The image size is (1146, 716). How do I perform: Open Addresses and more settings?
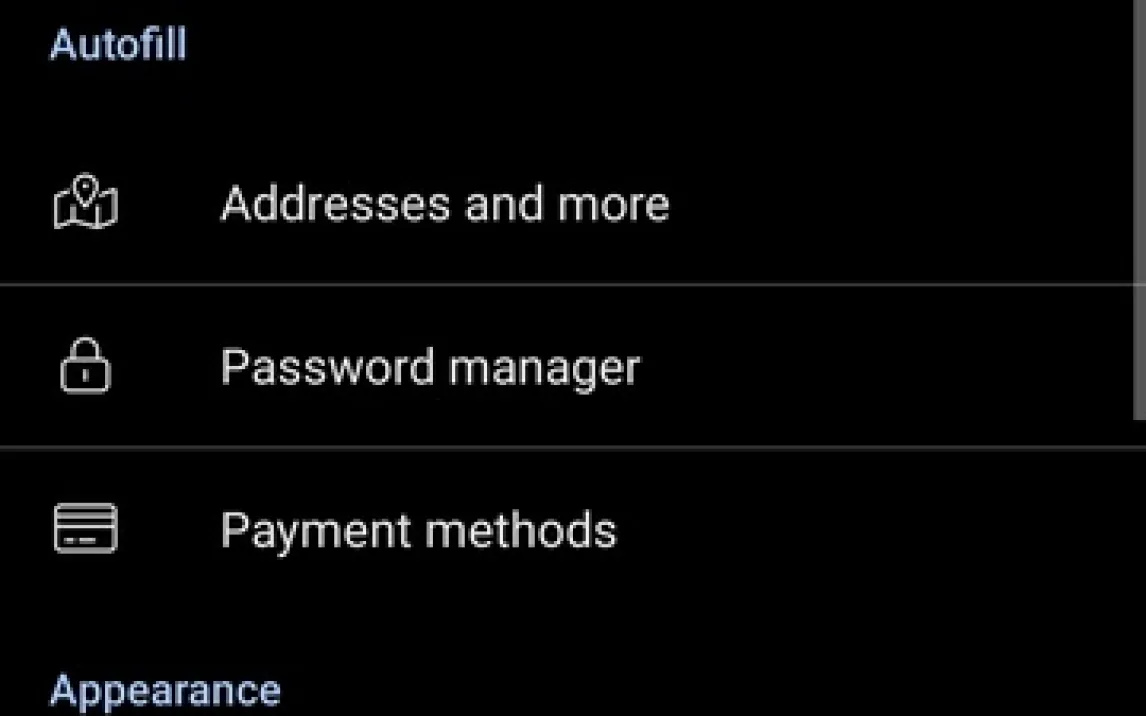(444, 204)
